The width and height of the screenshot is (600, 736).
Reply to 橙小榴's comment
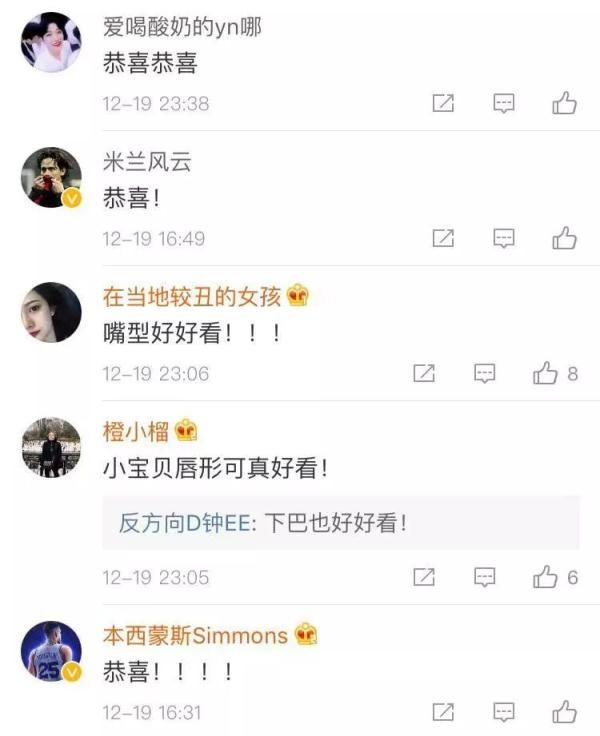485,577
